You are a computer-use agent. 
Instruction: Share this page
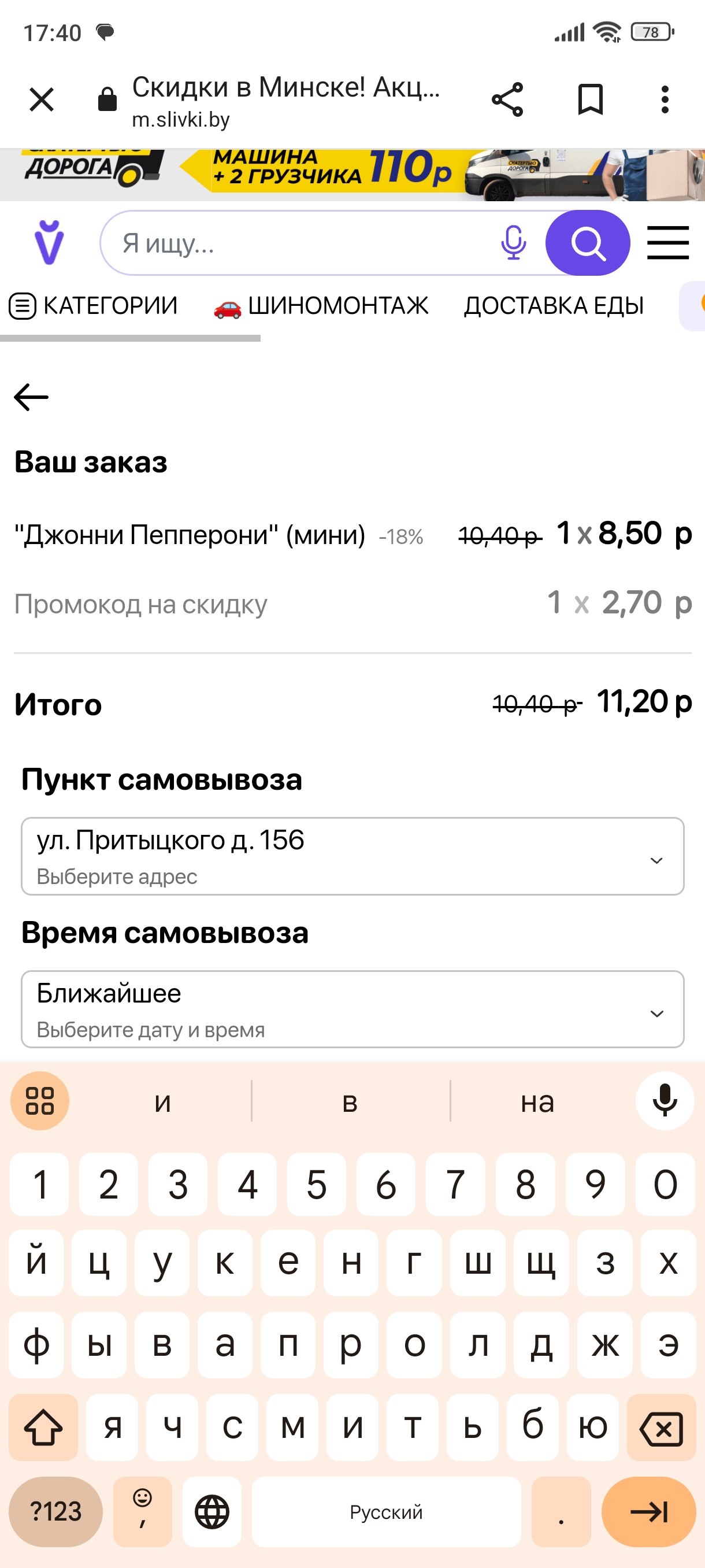[x=507, y=99]
